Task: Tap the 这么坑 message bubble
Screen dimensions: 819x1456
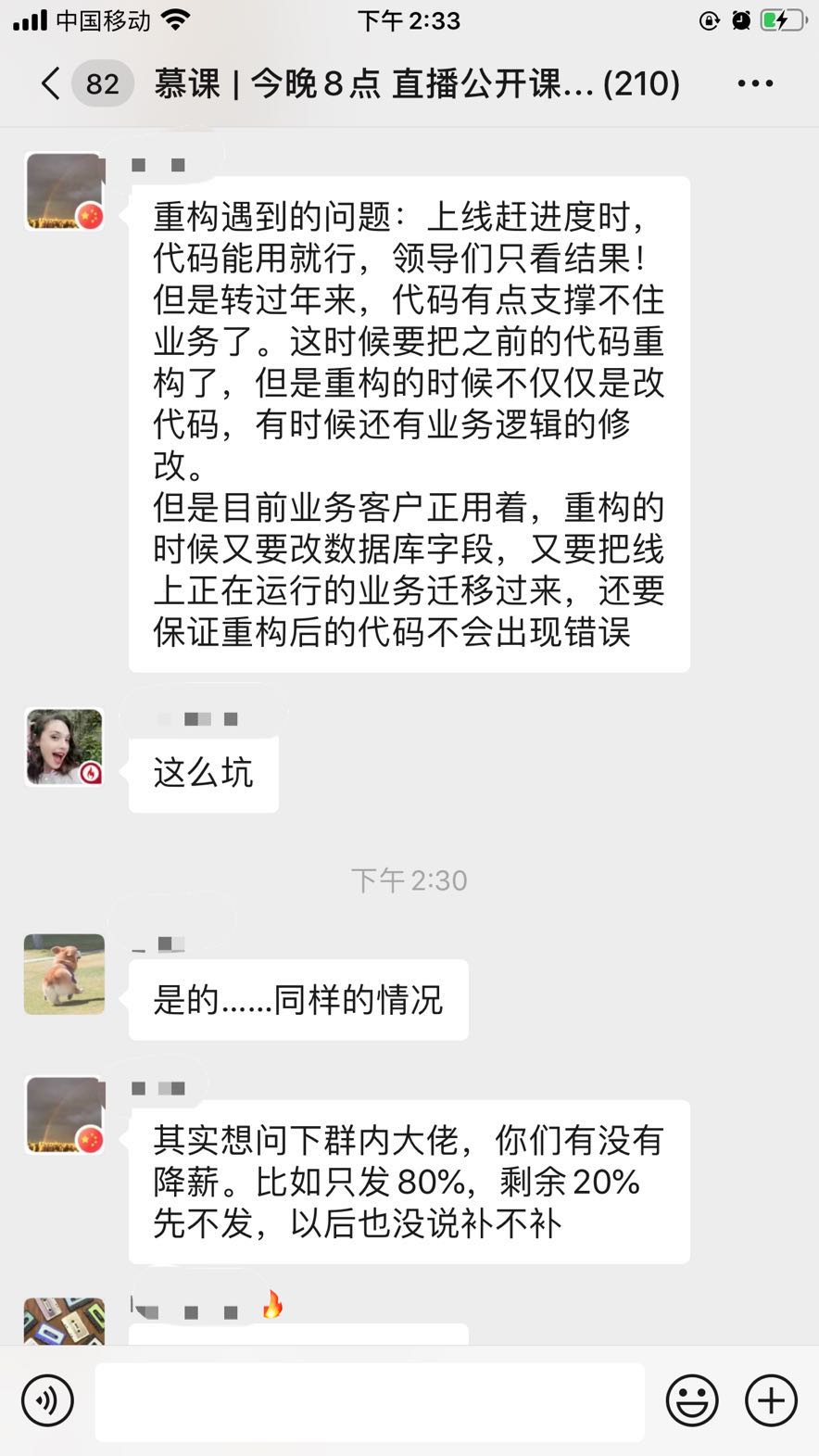Action: pos(202,775)
